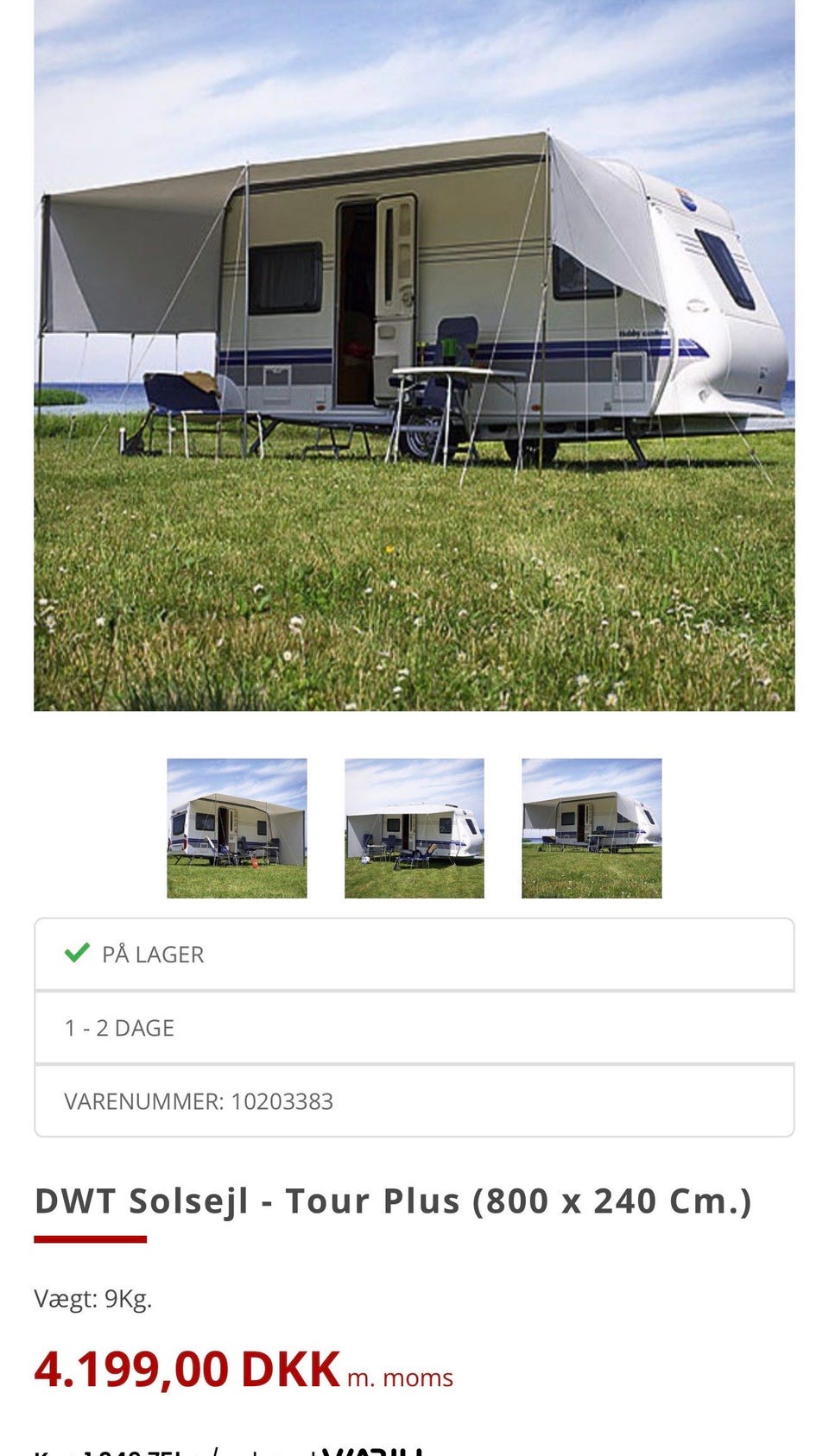
Task: Open the first caravan thumbnail image
Action: 236,829
